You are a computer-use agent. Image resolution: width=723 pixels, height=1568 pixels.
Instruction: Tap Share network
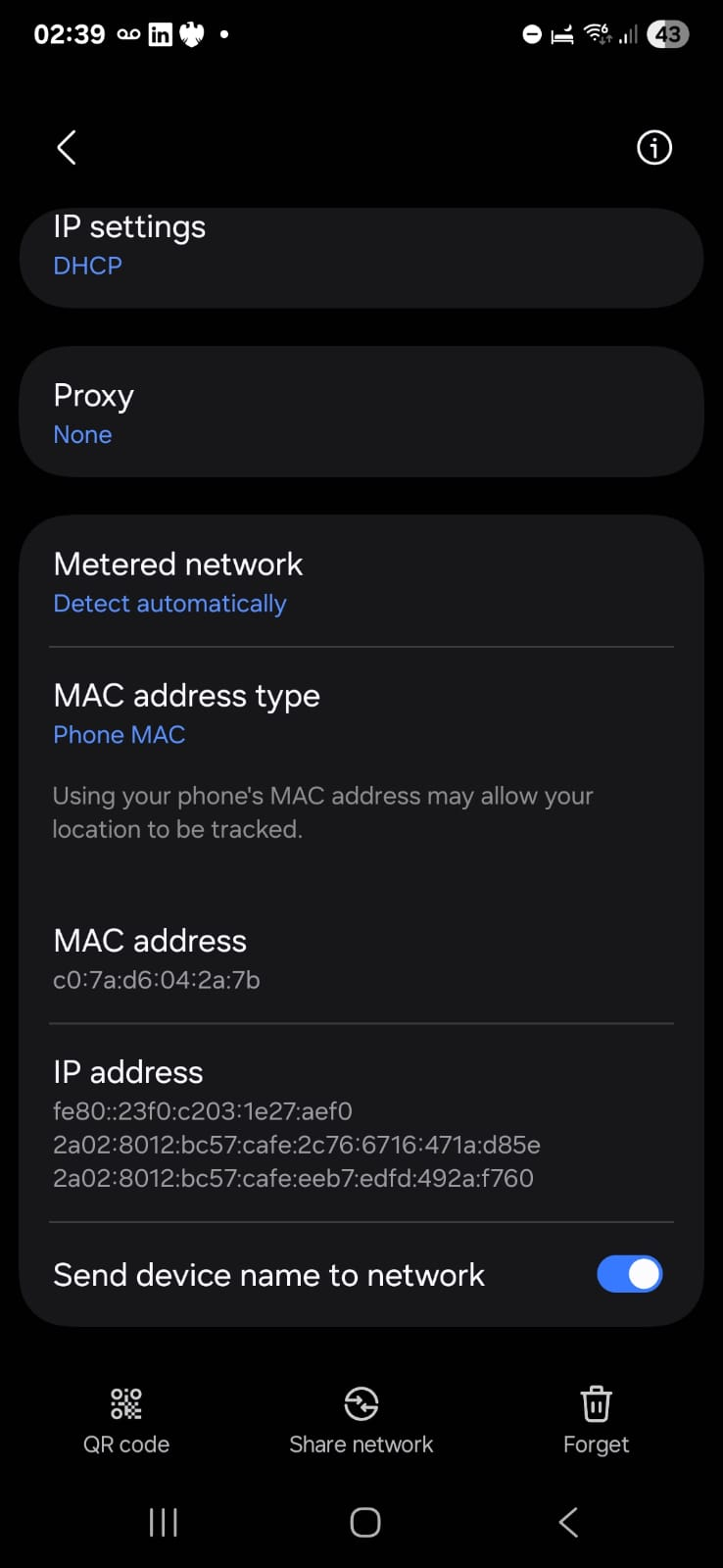(x=361, y=1421)
